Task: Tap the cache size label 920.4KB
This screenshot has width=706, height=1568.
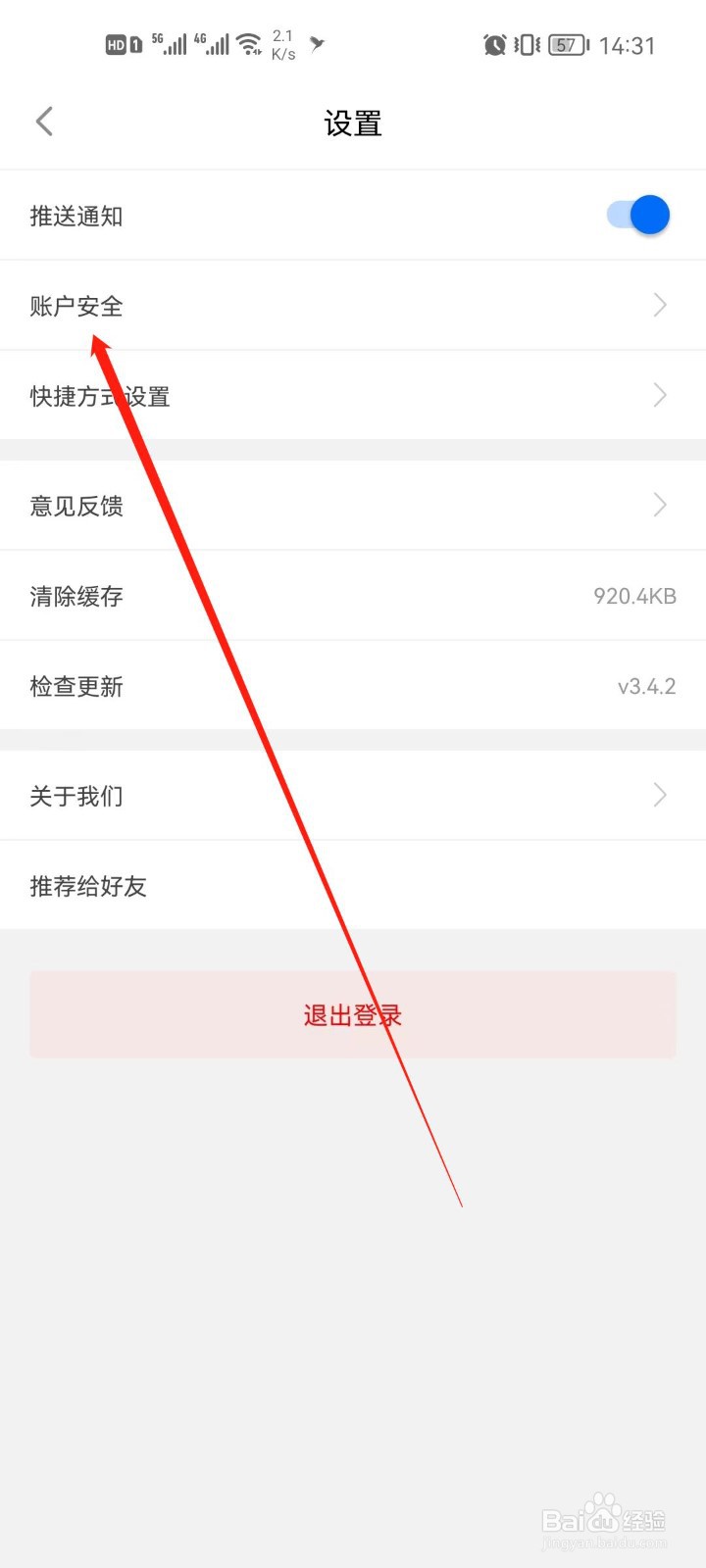Action: pos(633,596)
